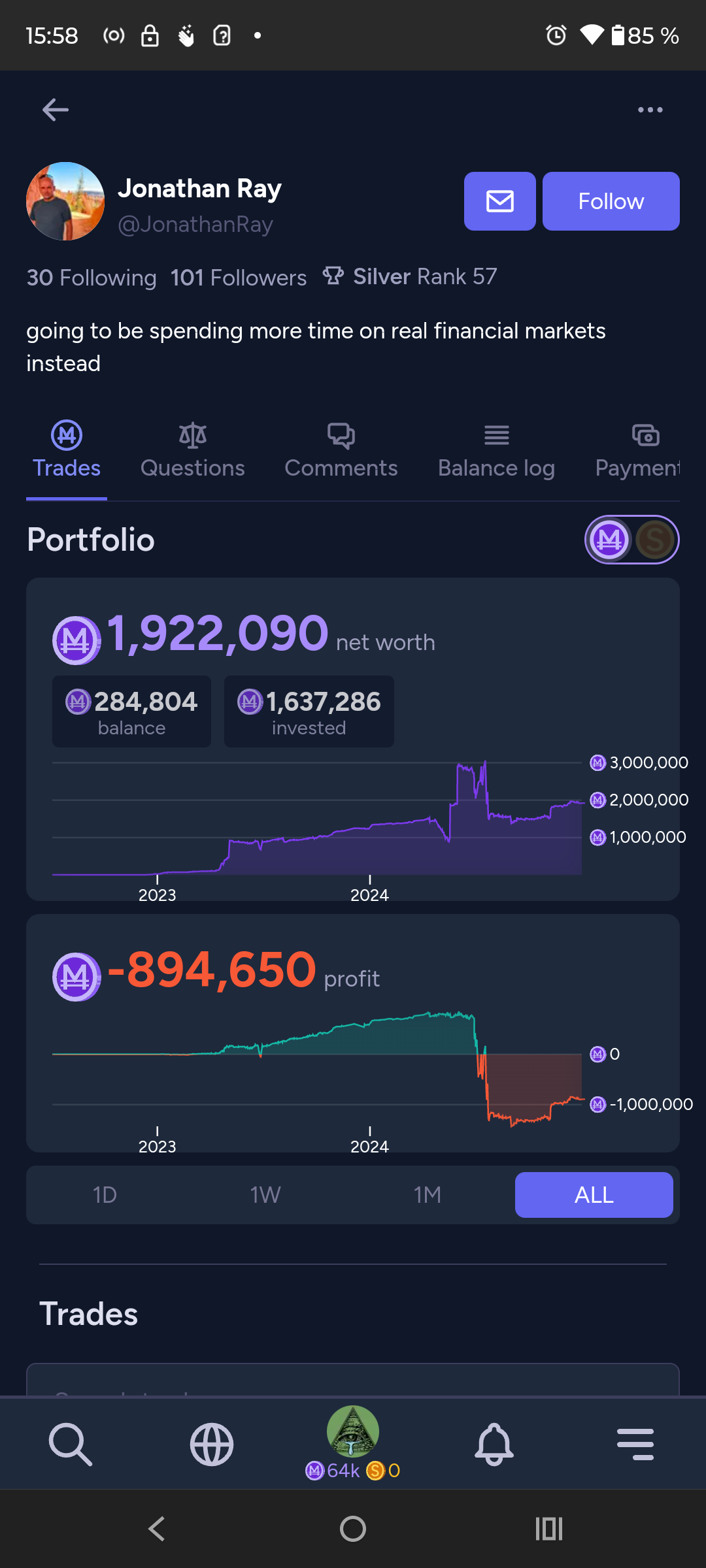The width and height of the screenshot is (706, 1568).
Task: Send Jonathan Ray a message
Action: click(x=499, y=201)
